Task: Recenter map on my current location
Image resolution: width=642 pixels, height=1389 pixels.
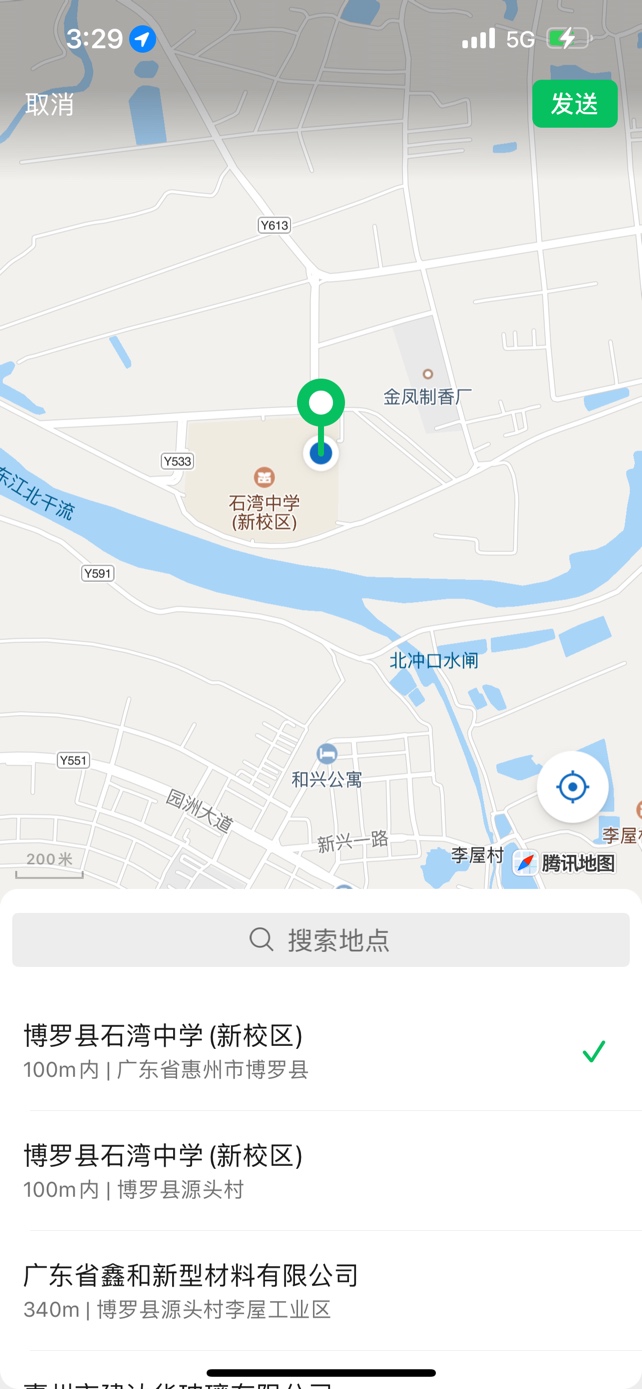Action: 572,787
